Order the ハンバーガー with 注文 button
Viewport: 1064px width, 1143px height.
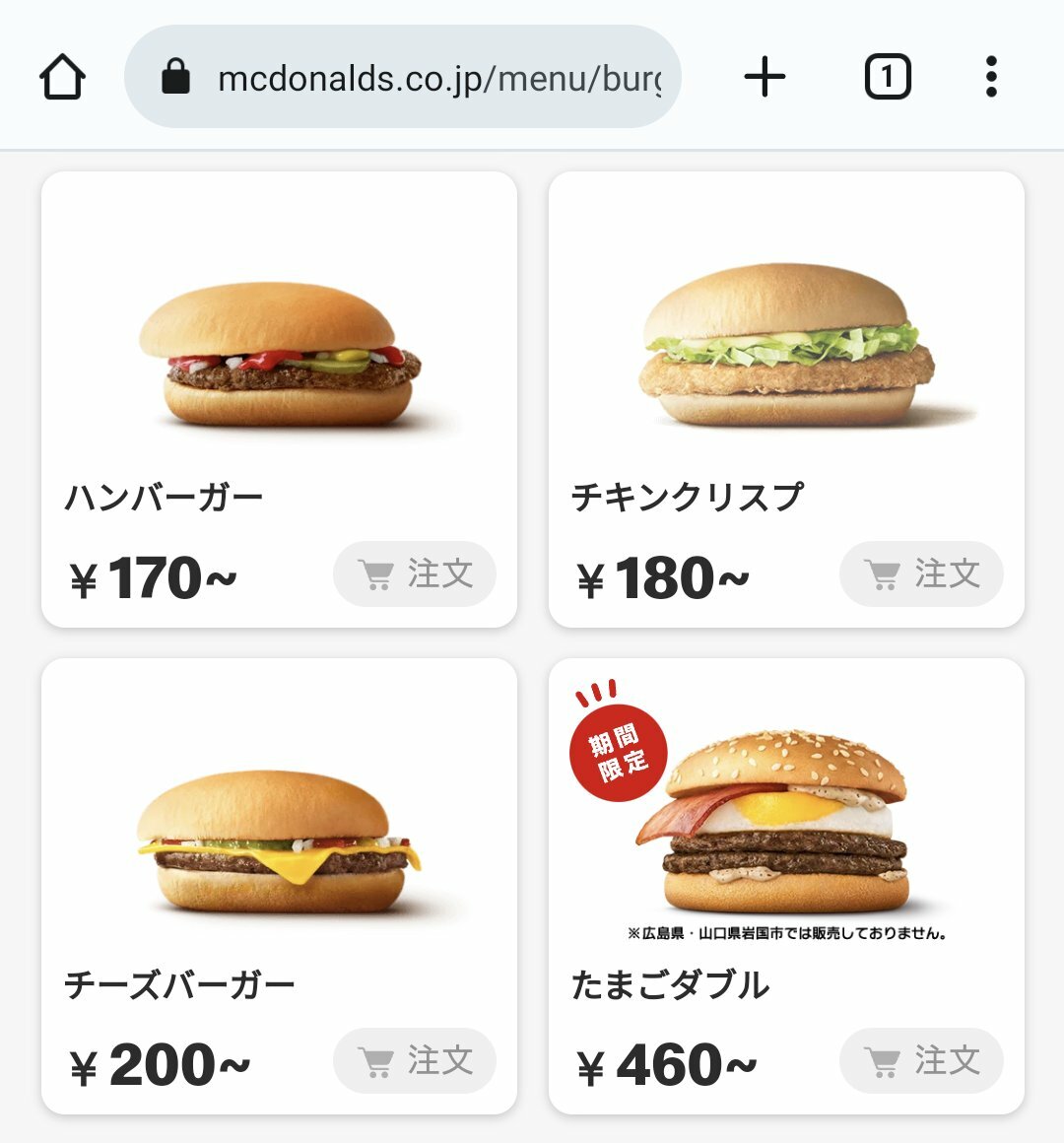pyautogui.click(x=415, y=573)
